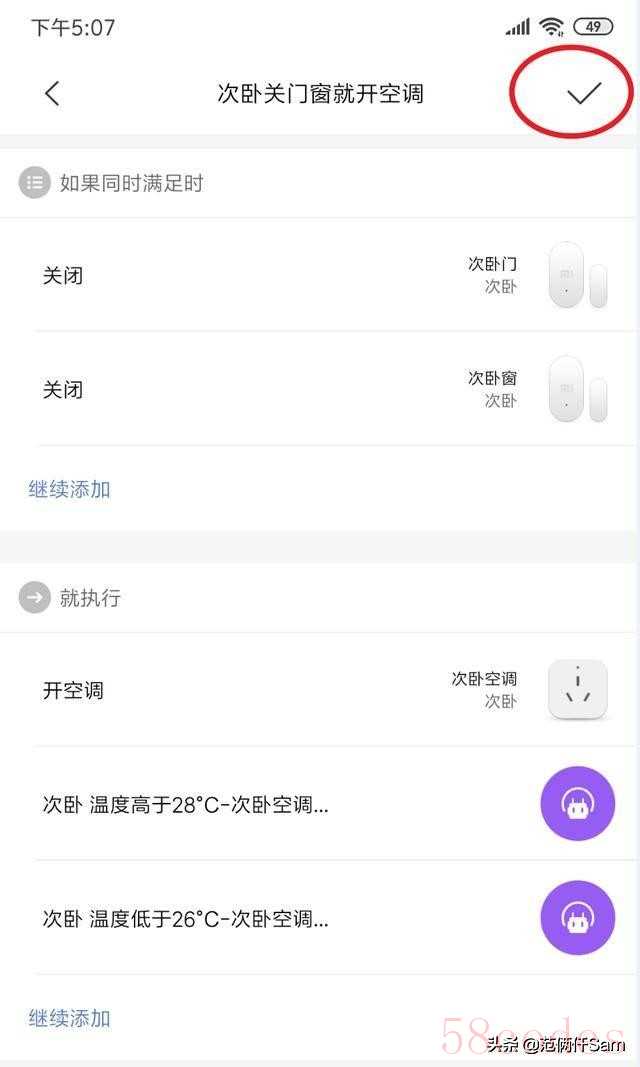Tap 继续添加 under 就执行
The image size is (640, 1067).
(x=69, y=1019)
